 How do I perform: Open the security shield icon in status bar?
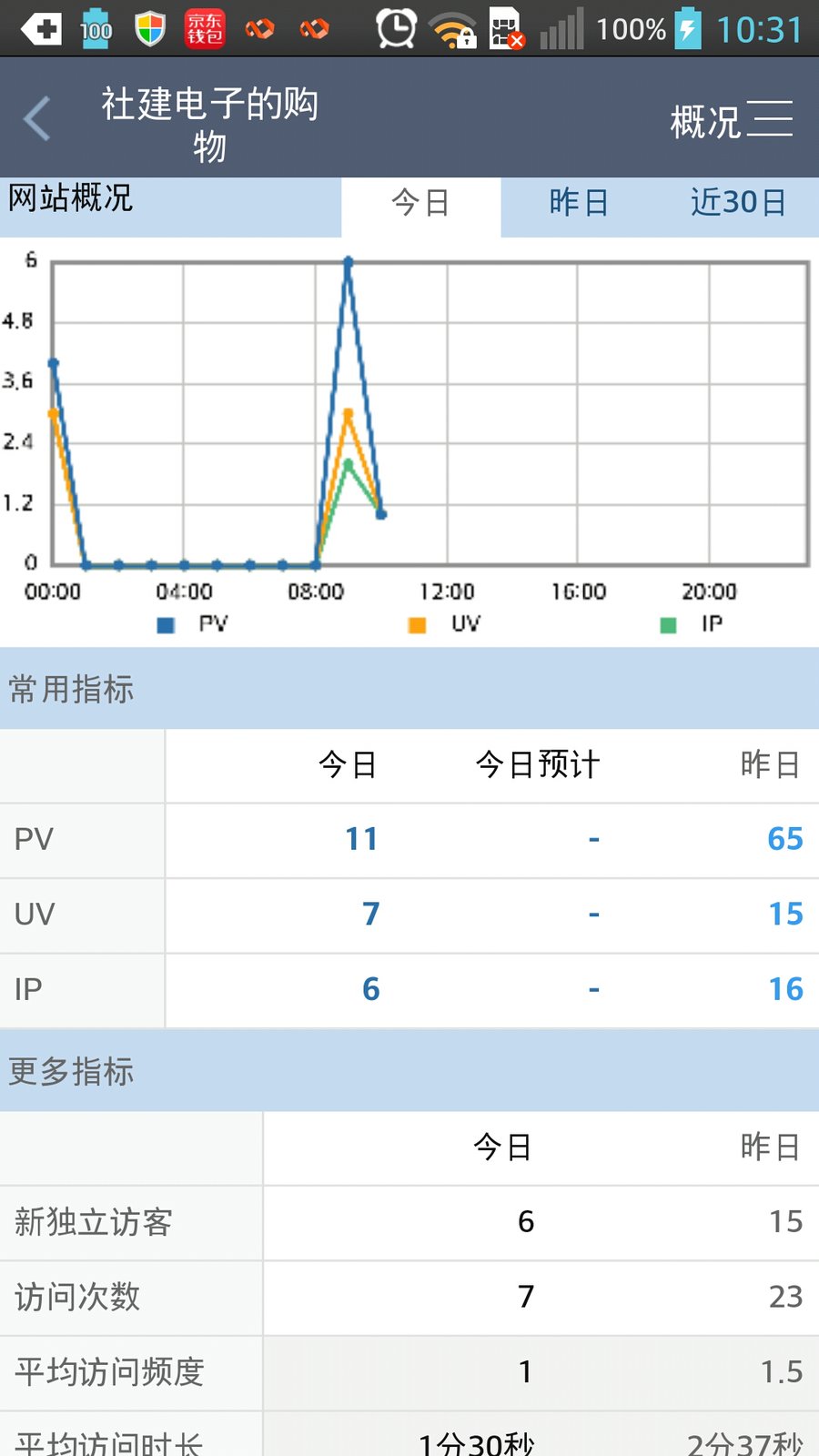pos(148,27)
